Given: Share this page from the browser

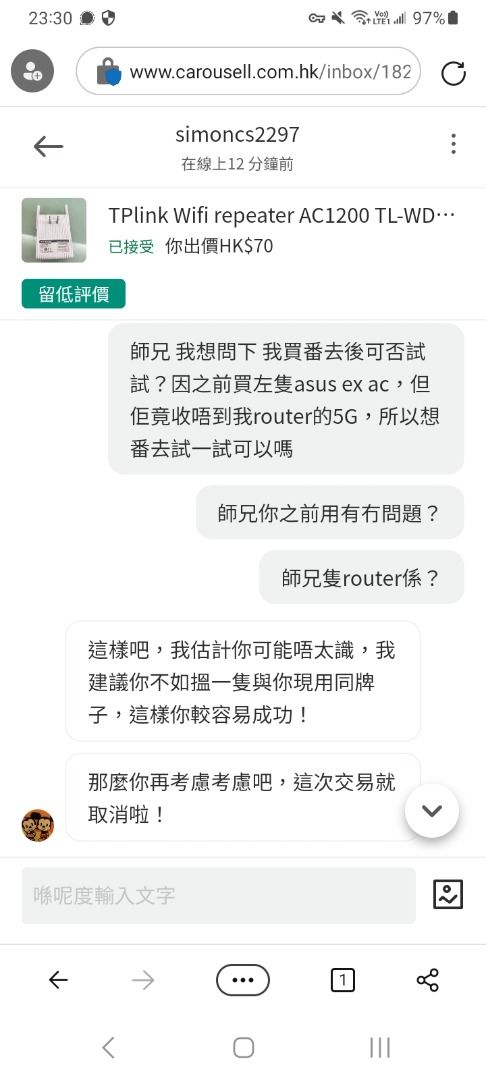Looking at the screenshot, I should click(427, 980).
